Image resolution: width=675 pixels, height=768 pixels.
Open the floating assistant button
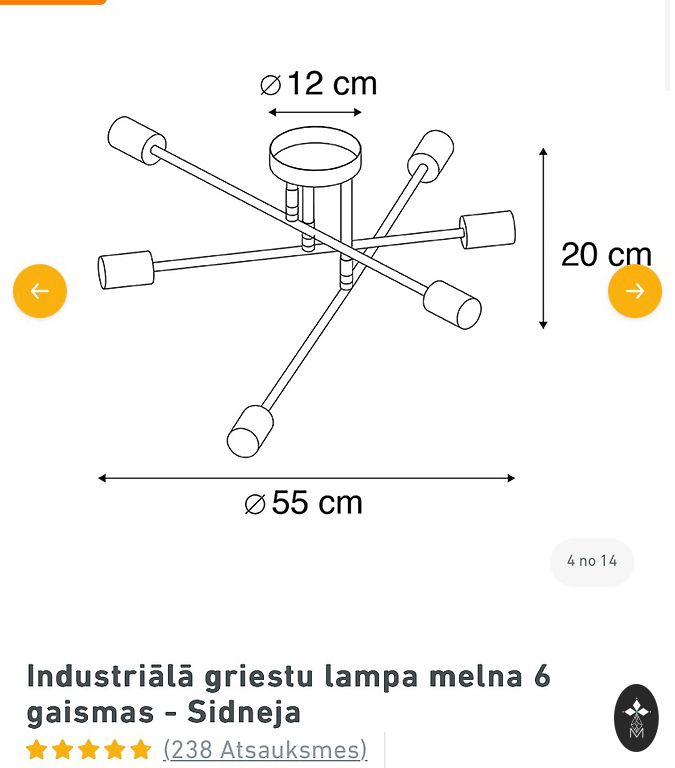(636, 718)
